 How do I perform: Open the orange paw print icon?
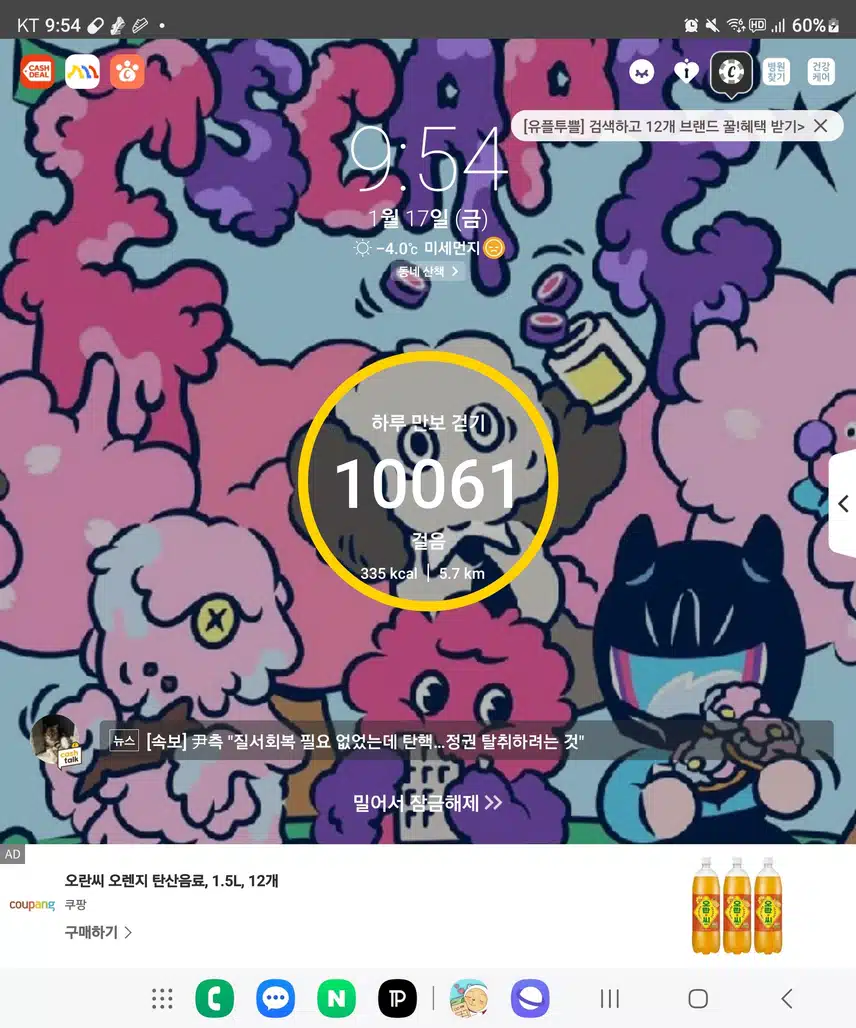click(x=128, y=71)
